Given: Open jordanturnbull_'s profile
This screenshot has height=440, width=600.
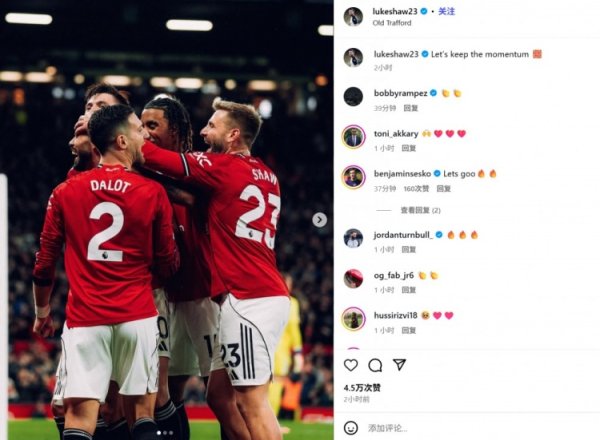Looking at the screenshot, I should point(402,234).
